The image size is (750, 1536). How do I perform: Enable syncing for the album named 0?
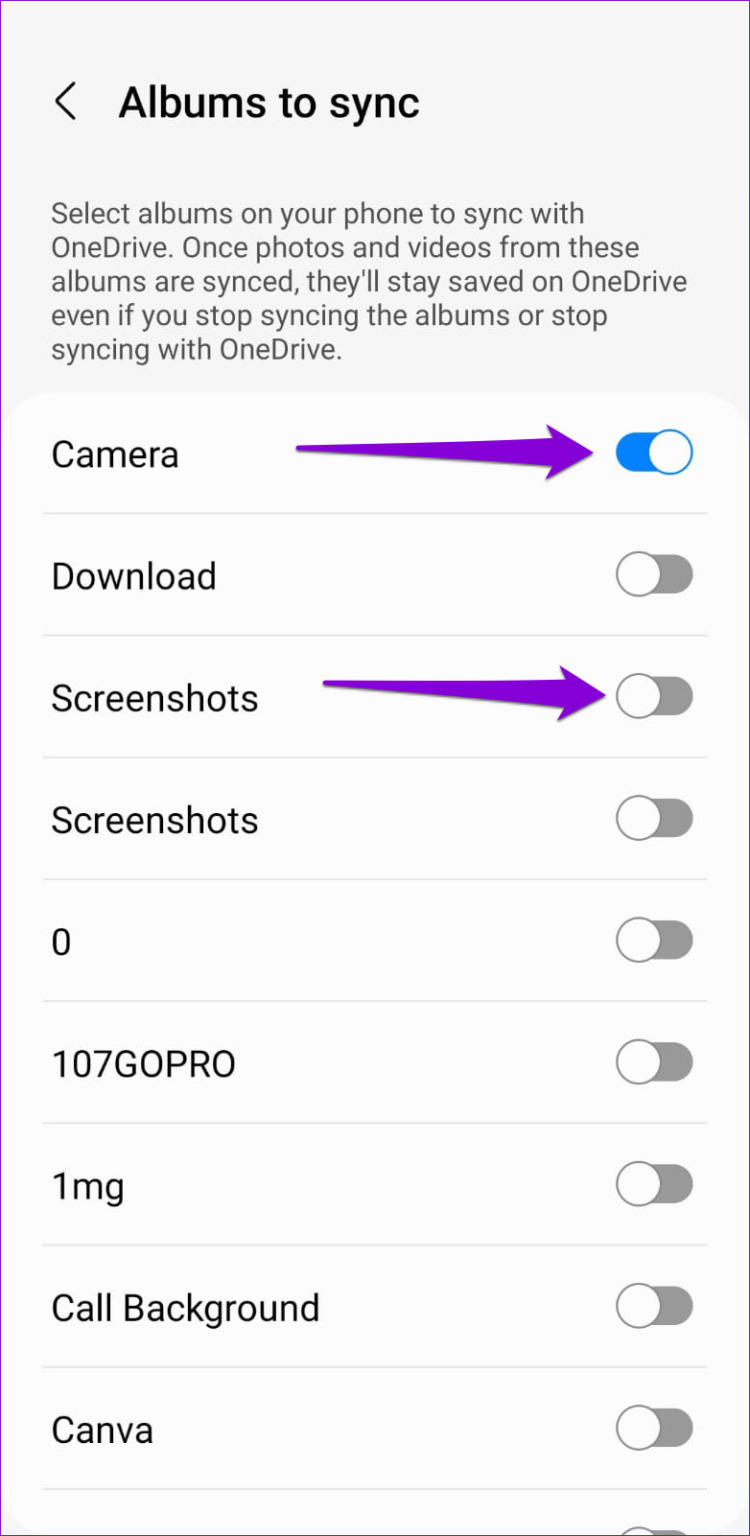pyautogui.click(x=655, y=940)
